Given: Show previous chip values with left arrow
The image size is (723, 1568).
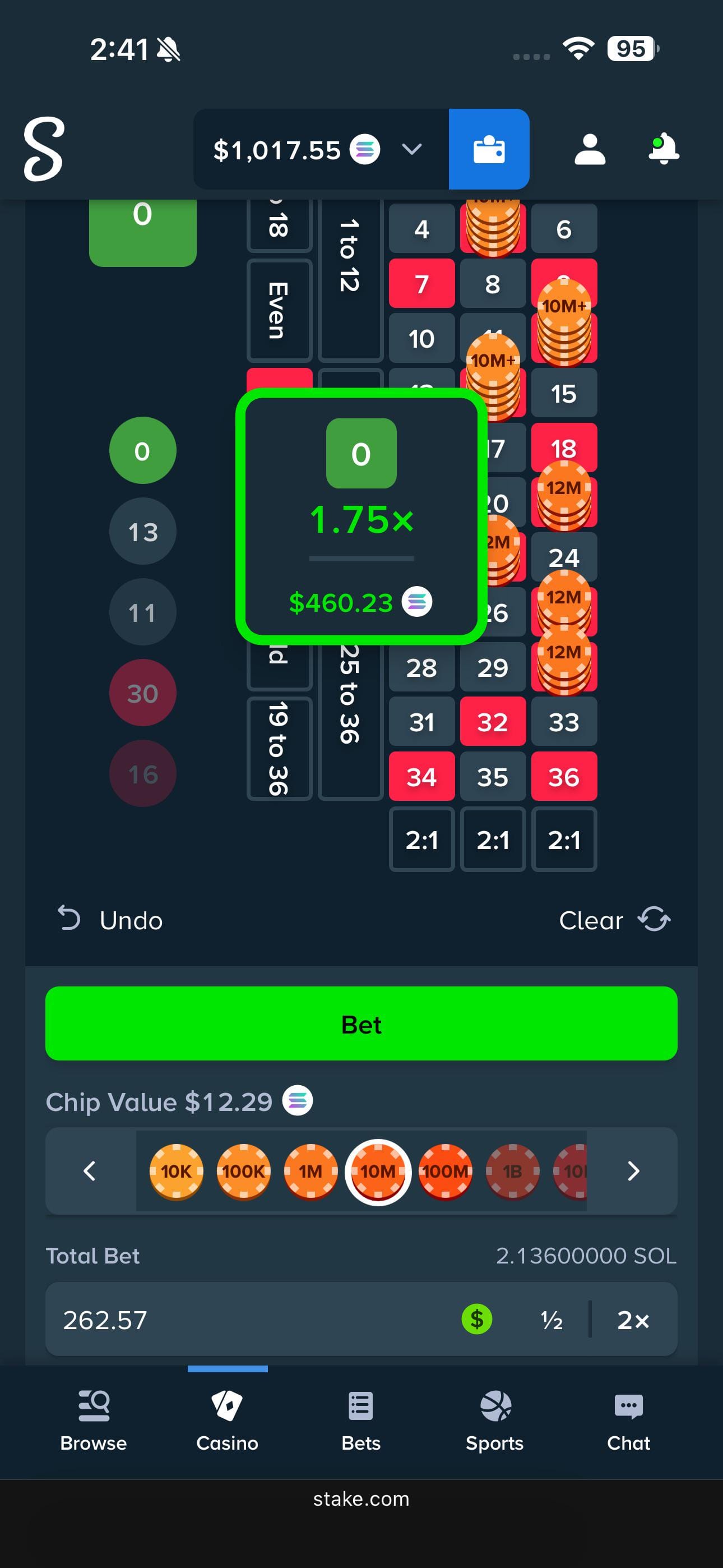Looking at the screenshot, I should point(90,1171).
